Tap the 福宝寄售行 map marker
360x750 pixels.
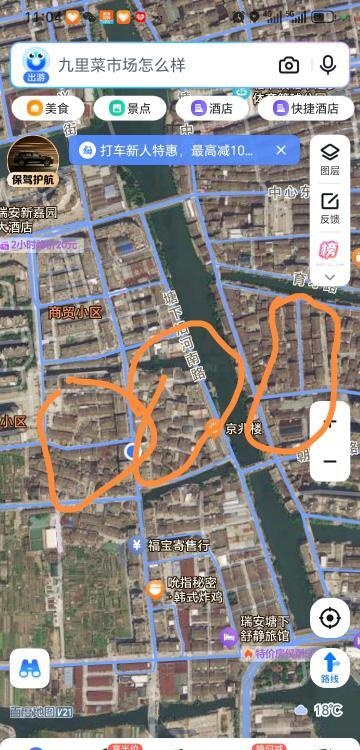(137, 544)
